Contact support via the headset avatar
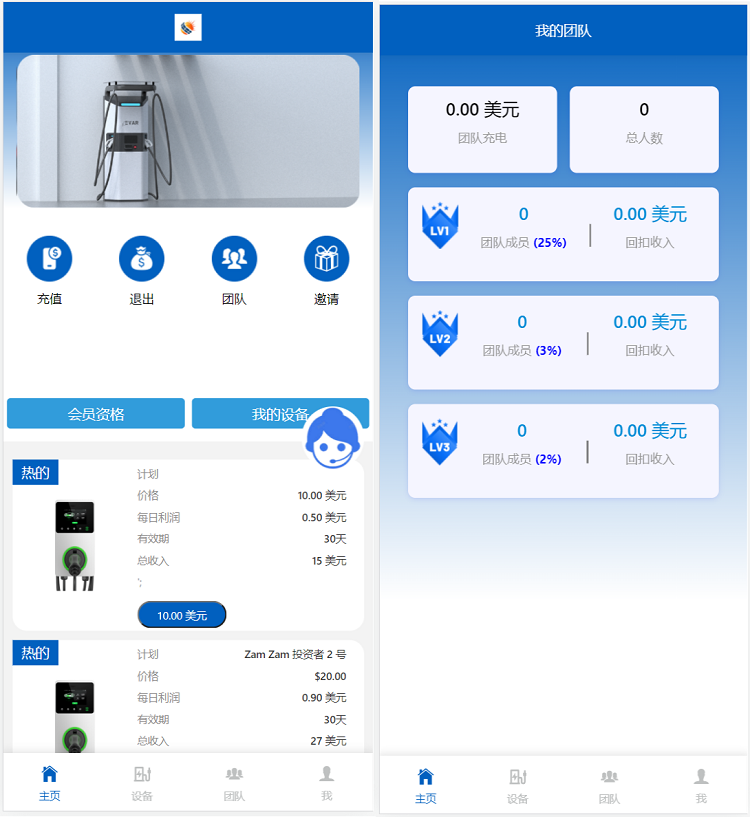 point(332,440)
